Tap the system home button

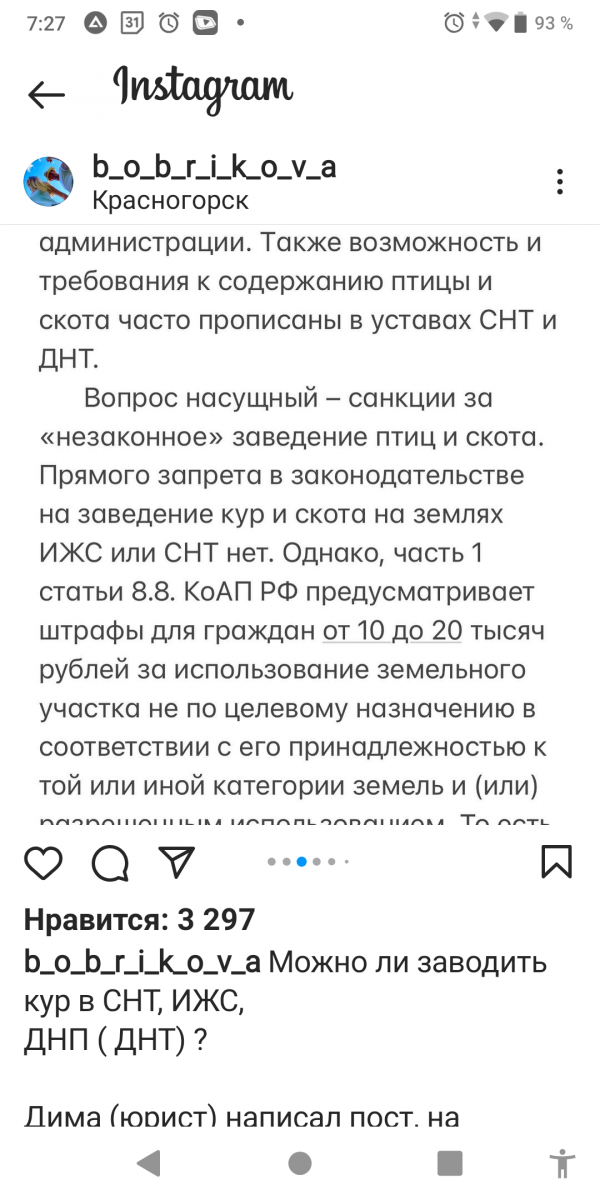pyautogui.click(x=299, y=1162)
